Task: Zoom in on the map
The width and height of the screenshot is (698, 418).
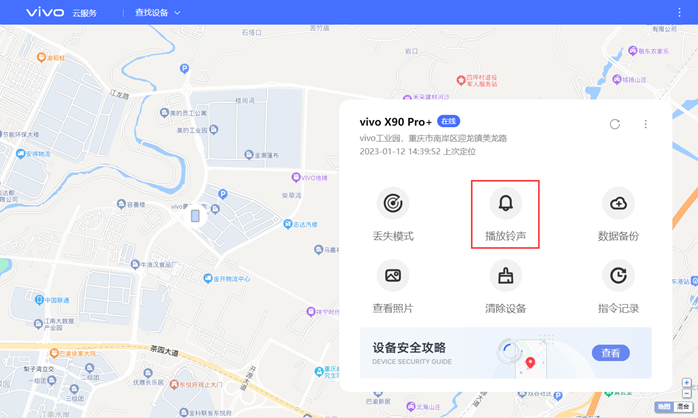Action: coord(686,383)
